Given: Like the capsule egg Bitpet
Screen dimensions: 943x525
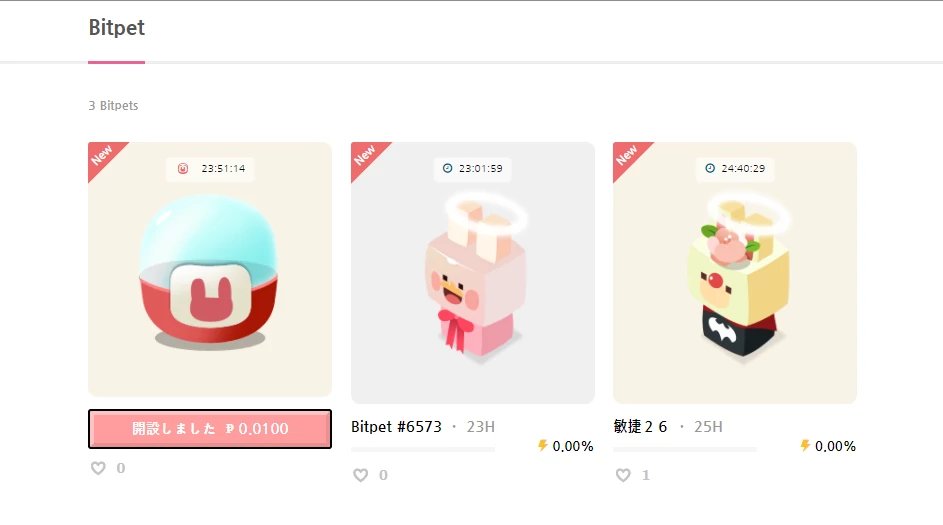Looking at the screenshot, I should 98,468.
